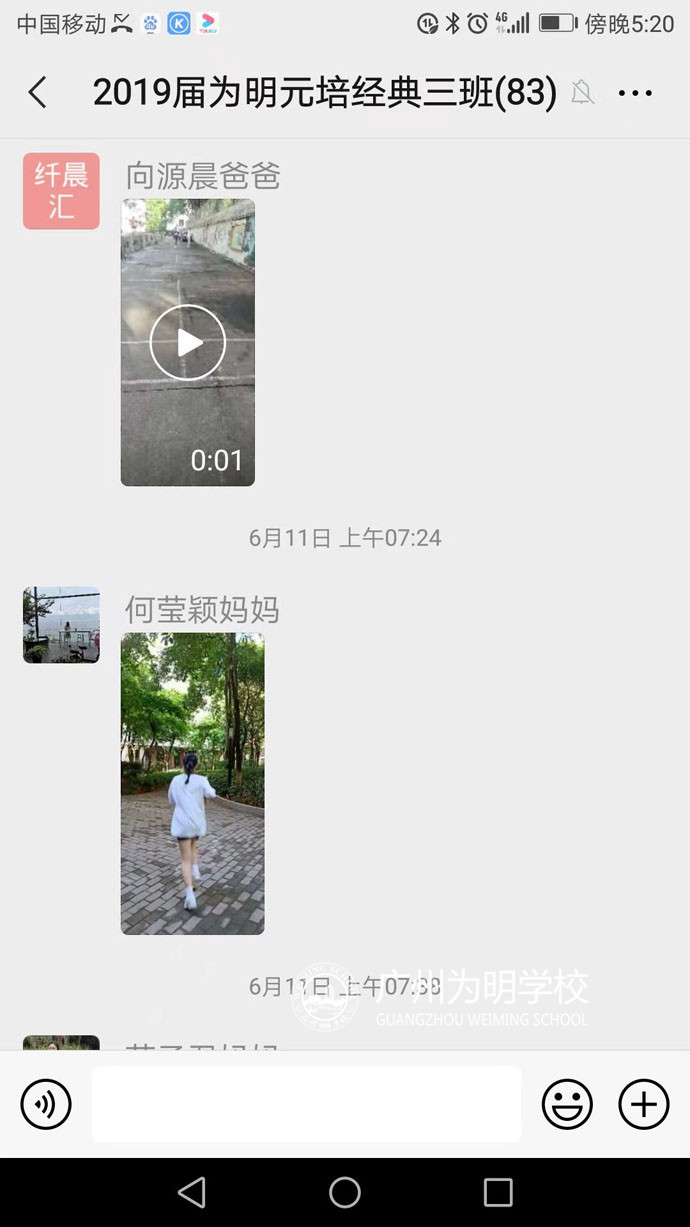The width and height of the screenshot is (690, 1227).
Task: Tap the system home button
Action: click(345, 1192)
